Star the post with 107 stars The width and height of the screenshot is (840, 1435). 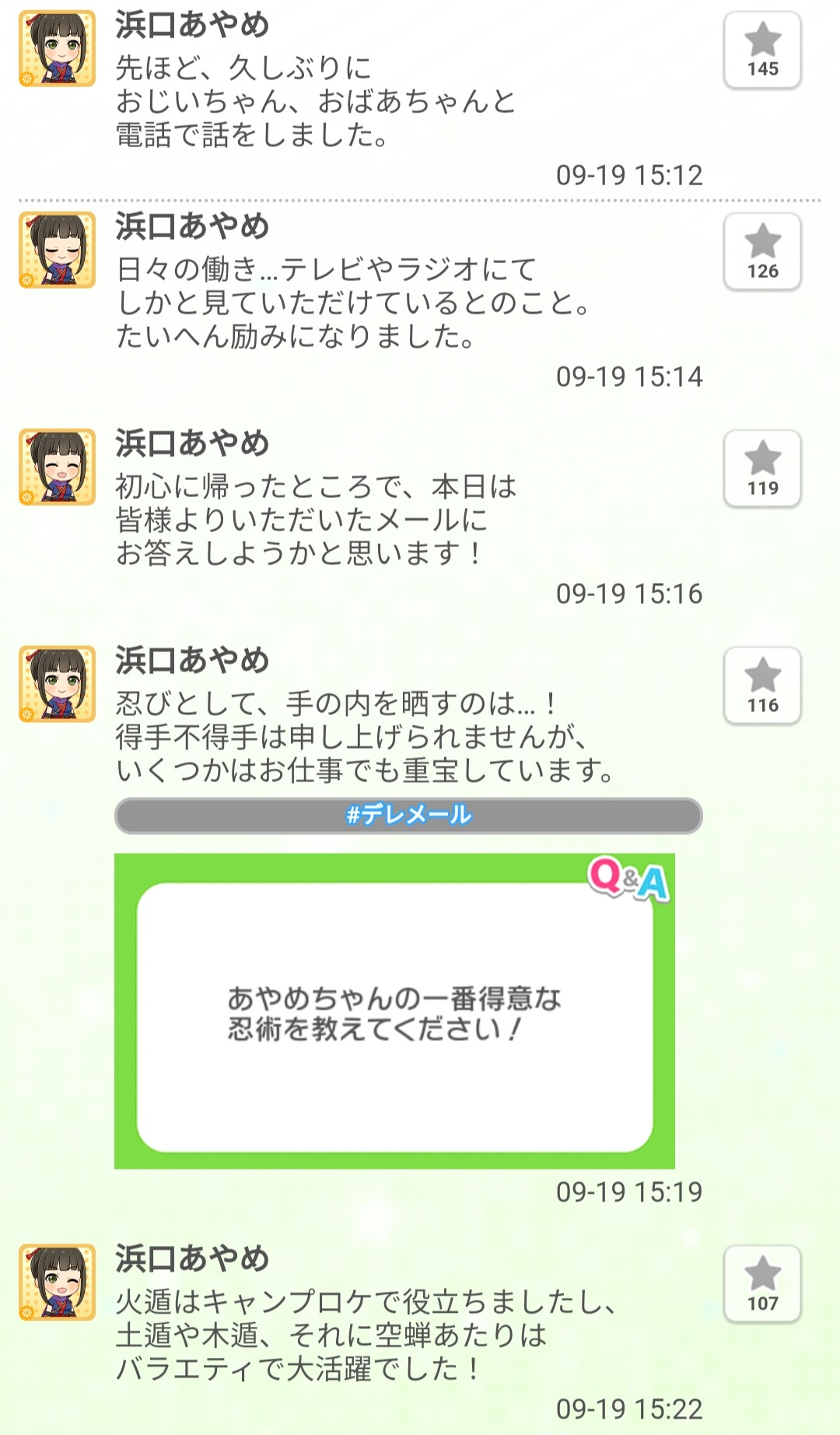(x=762, y=1284)
